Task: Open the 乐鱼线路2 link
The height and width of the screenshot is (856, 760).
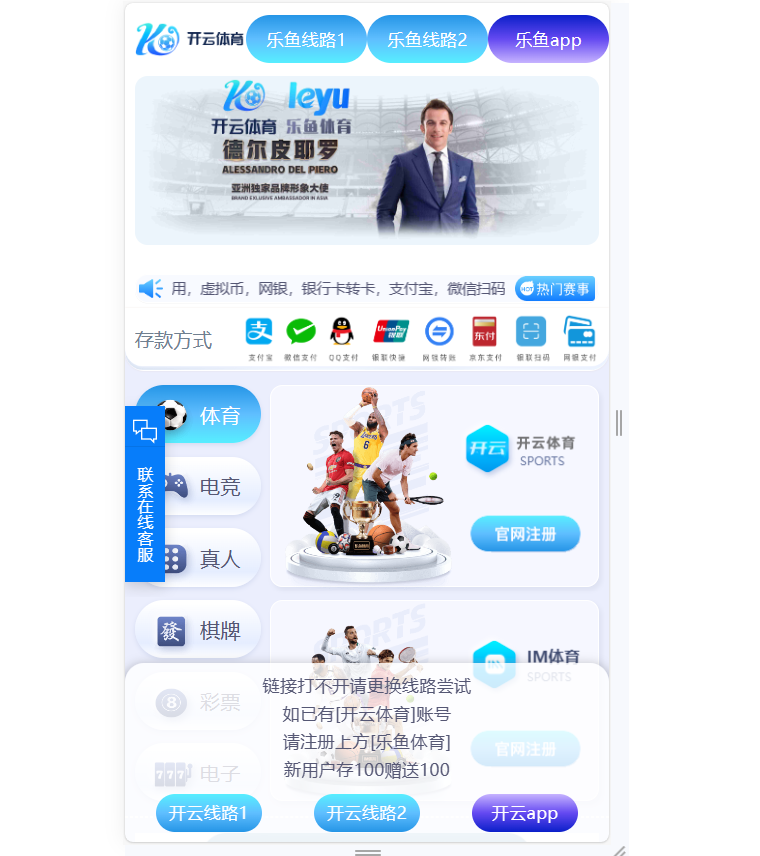Action: [427, 40]
